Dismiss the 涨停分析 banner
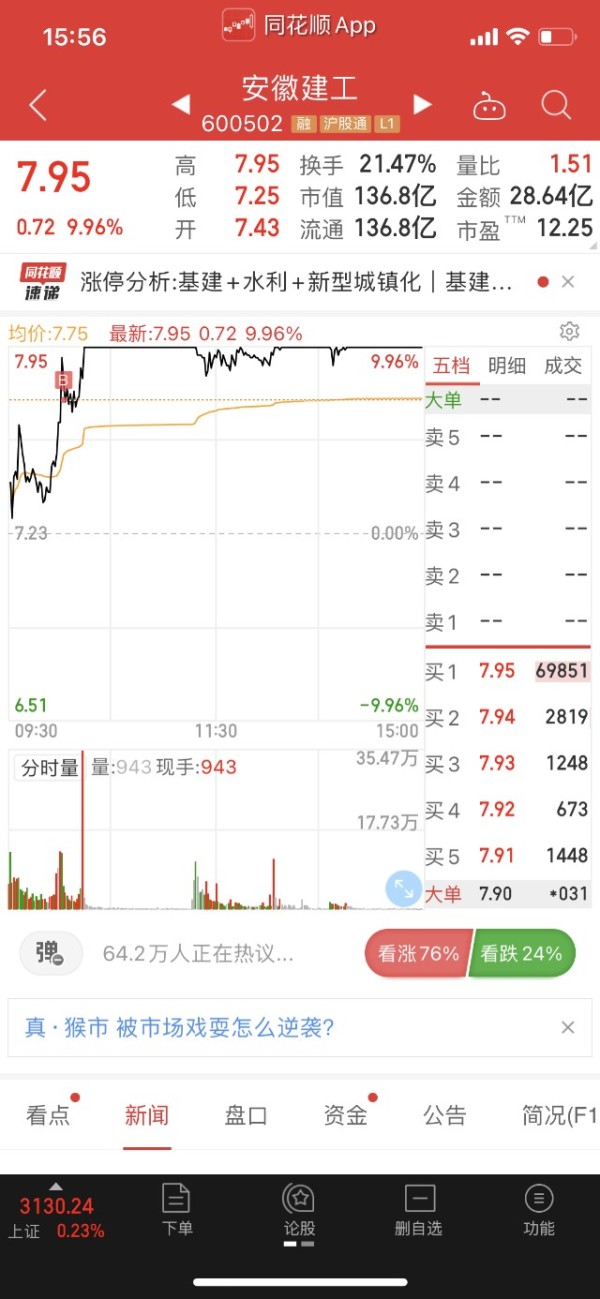This screenshot has height=1299, width=600. click(568, 283)
